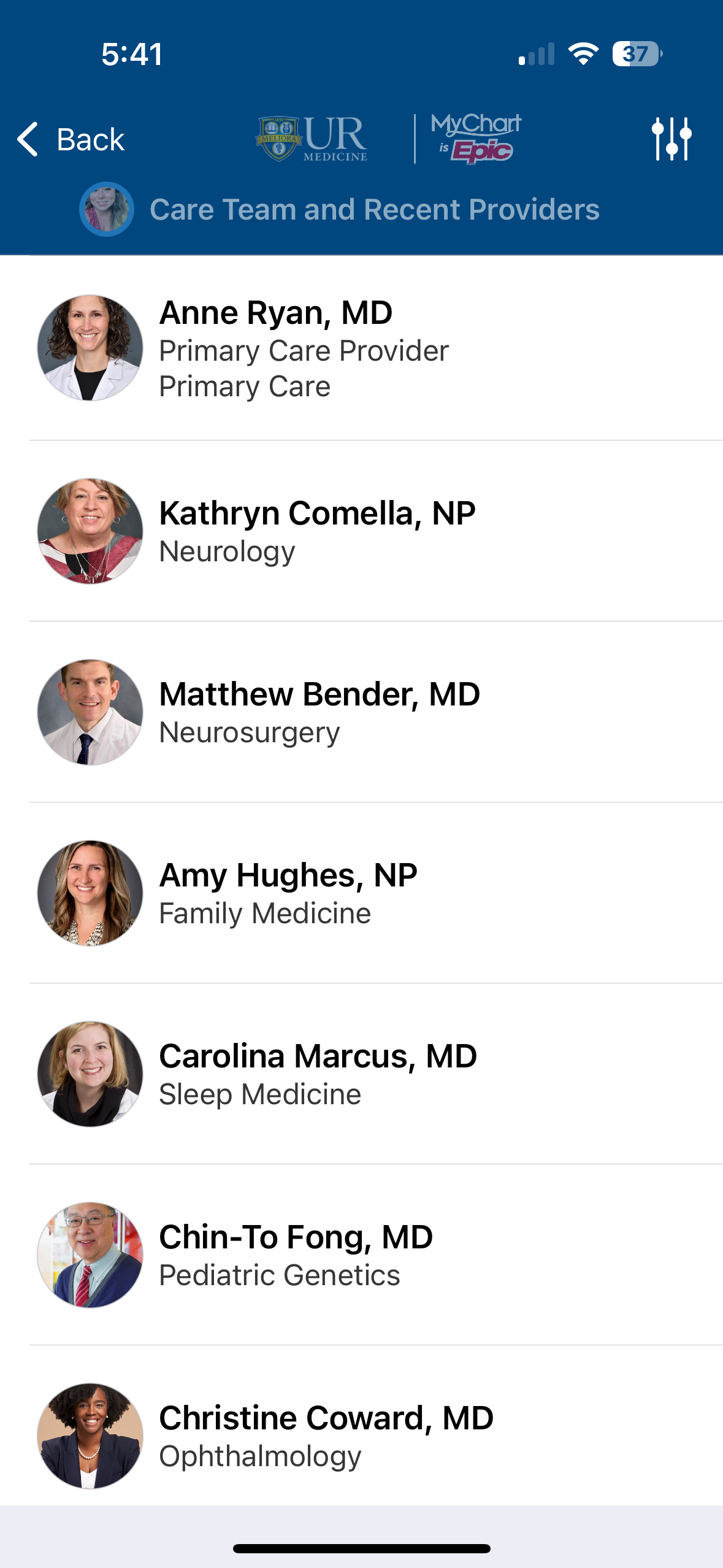Go back to the previous screen
This screenshot has height=1568, width=723.
(x=71, y=139)
